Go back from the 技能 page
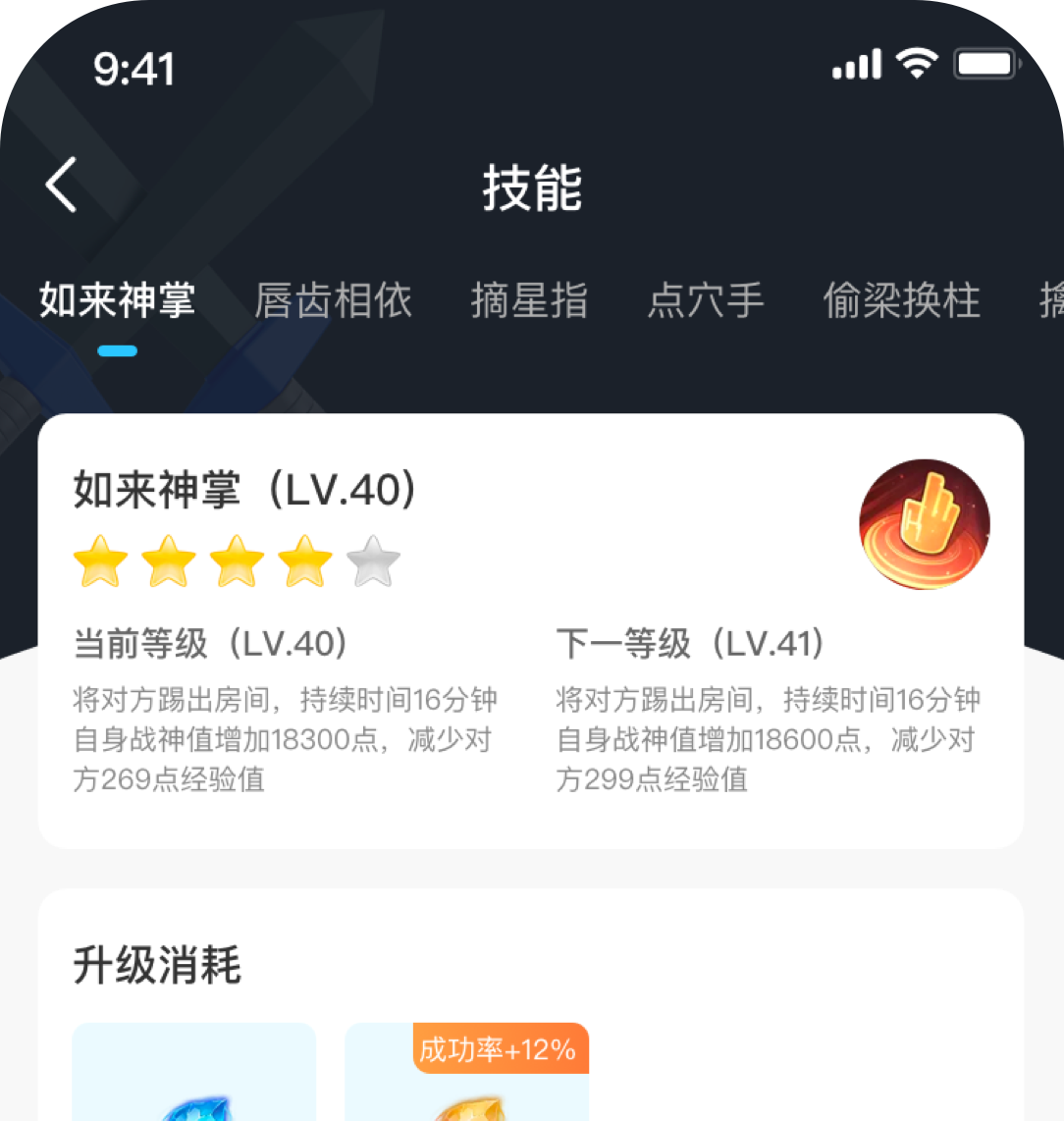Viewport: 1064px width, 1121px height. (61, 185)
